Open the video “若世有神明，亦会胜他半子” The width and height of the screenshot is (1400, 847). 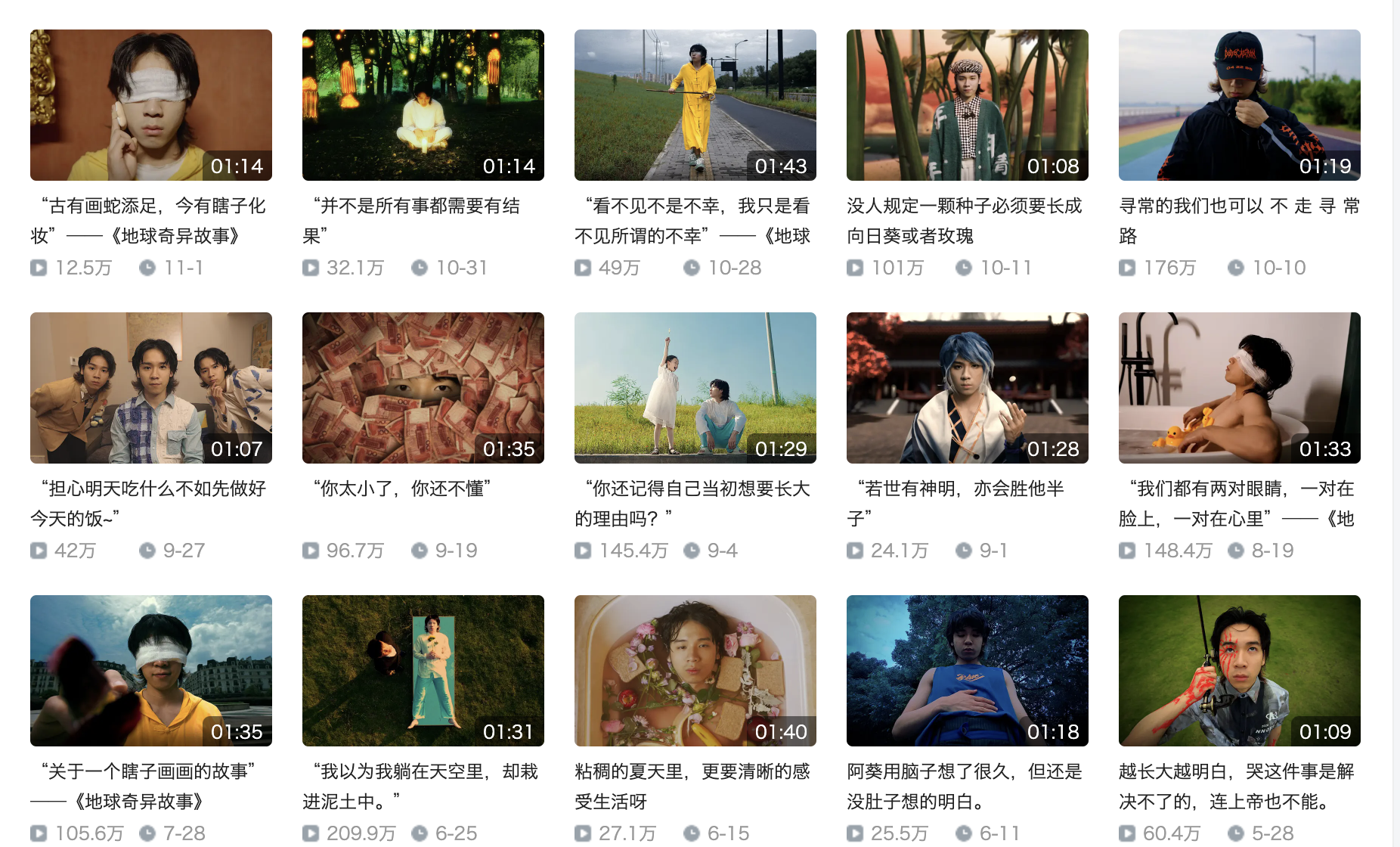click(x=968, y=388)
